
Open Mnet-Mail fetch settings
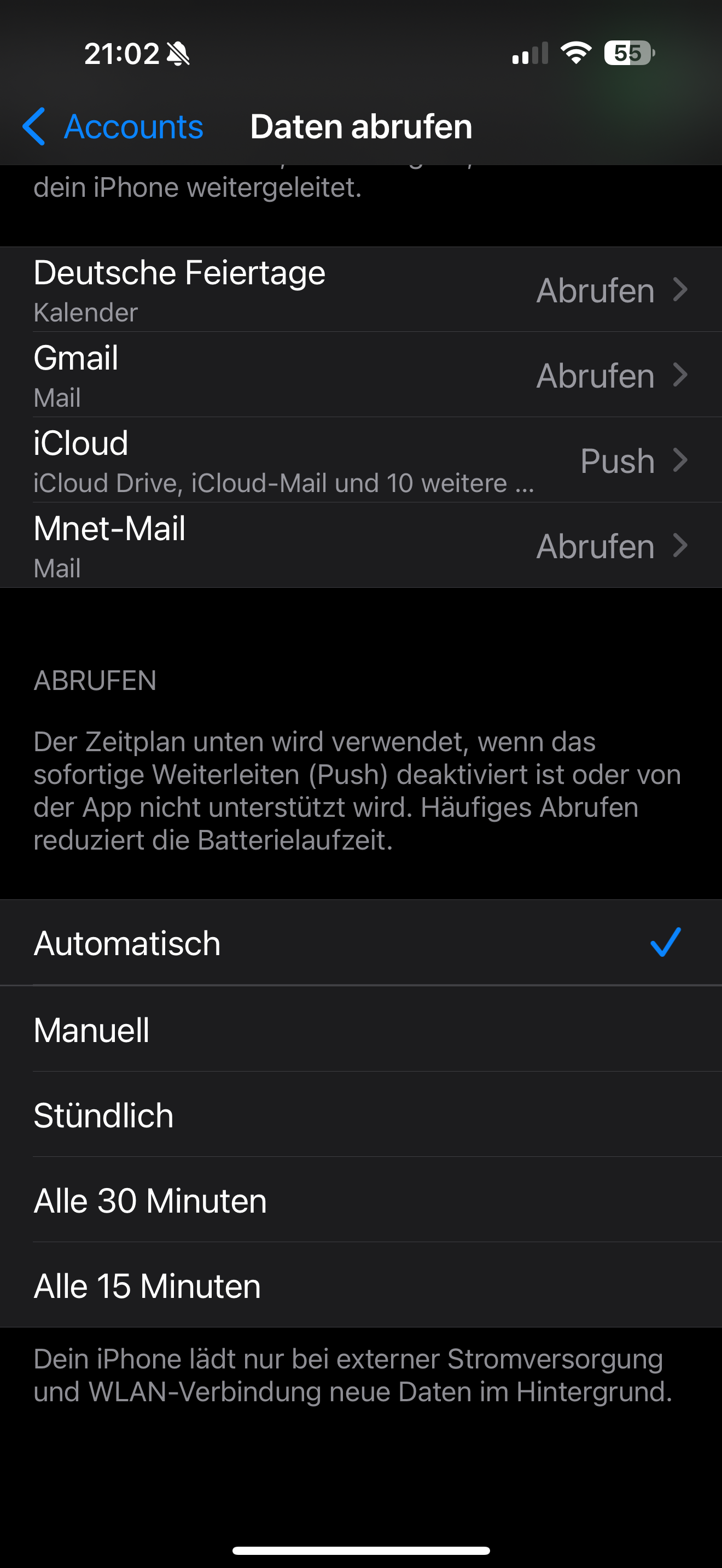(x=360, y=546)
